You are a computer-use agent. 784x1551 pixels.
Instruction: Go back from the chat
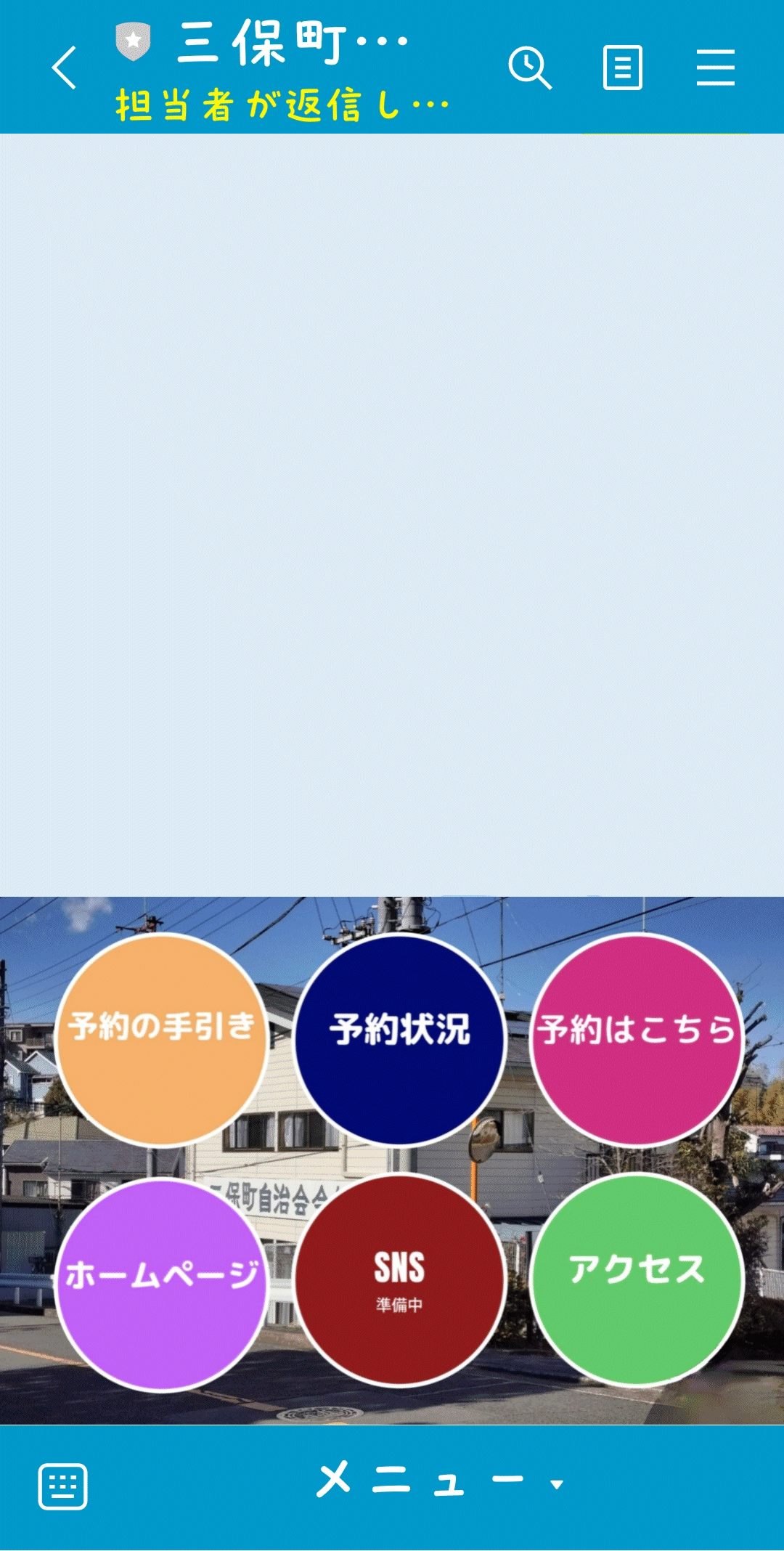click(64, 68)
